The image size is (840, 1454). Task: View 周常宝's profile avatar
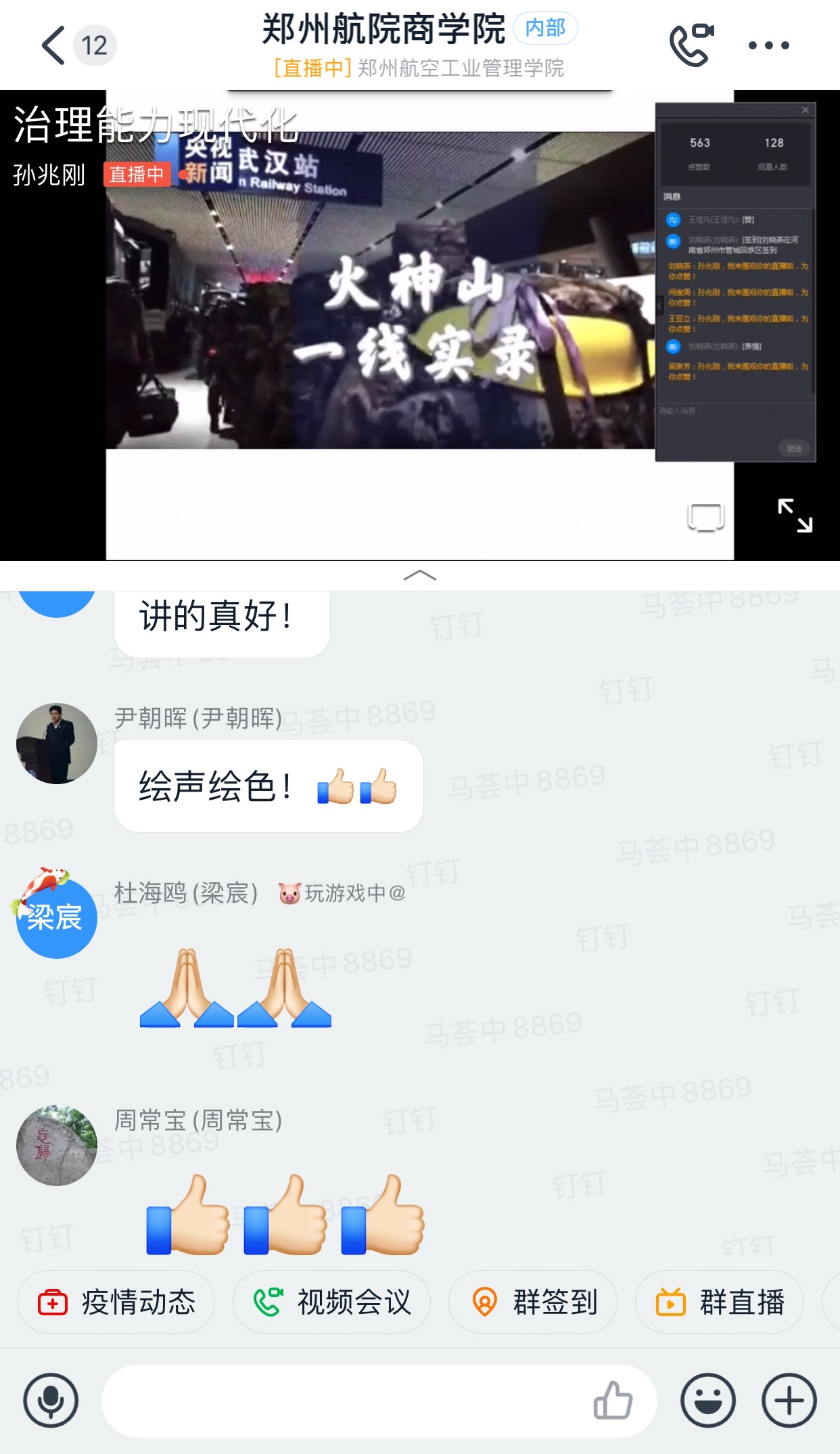coord(57,1145)
